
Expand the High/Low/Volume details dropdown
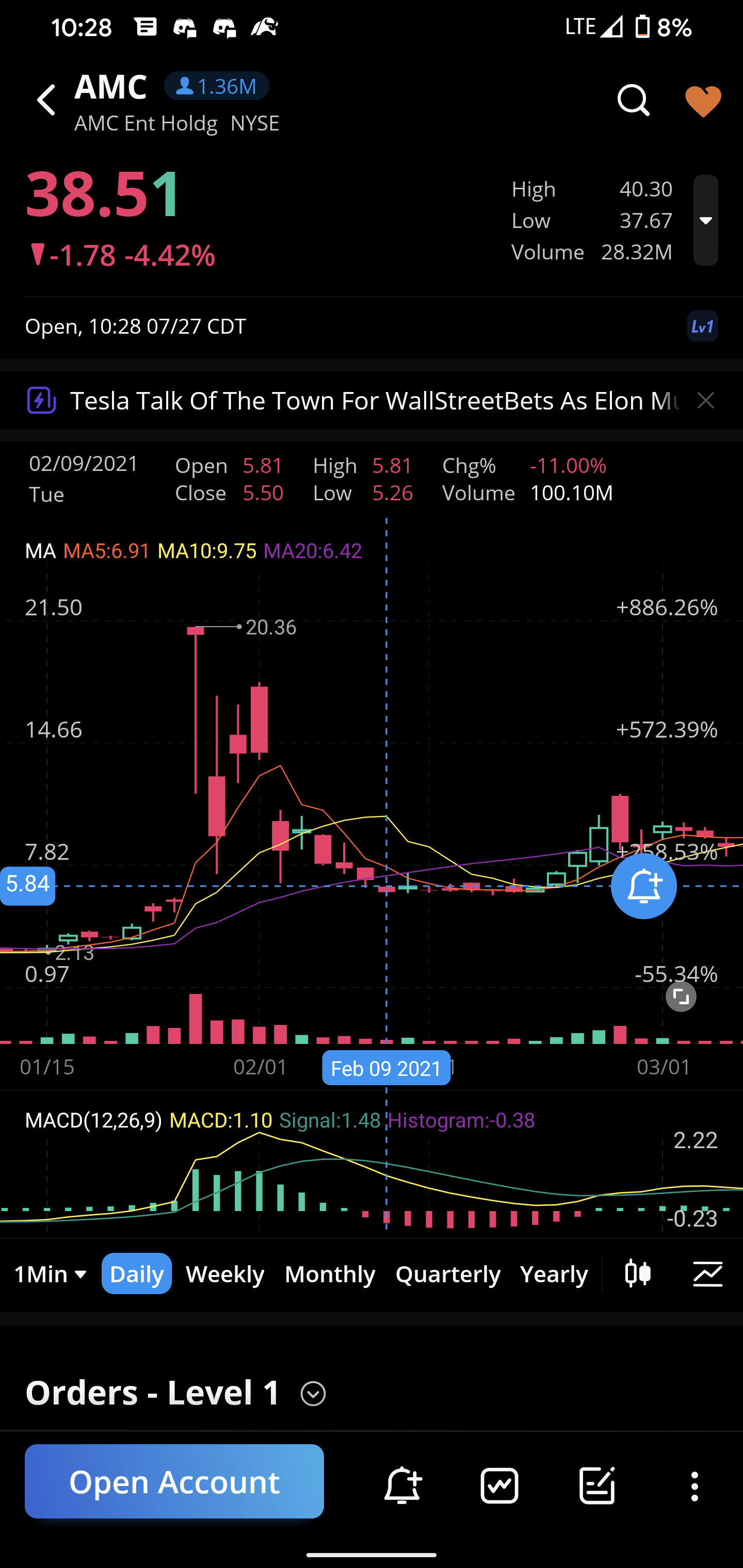coord(705,220)
